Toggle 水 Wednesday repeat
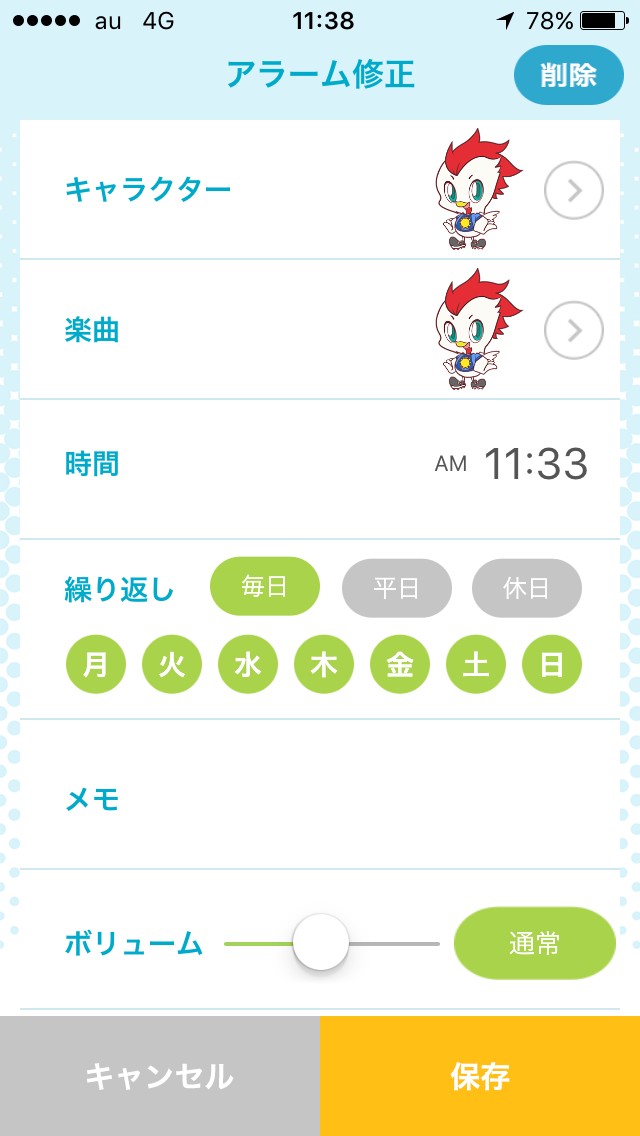640x1136 pixels. (248, 665)
